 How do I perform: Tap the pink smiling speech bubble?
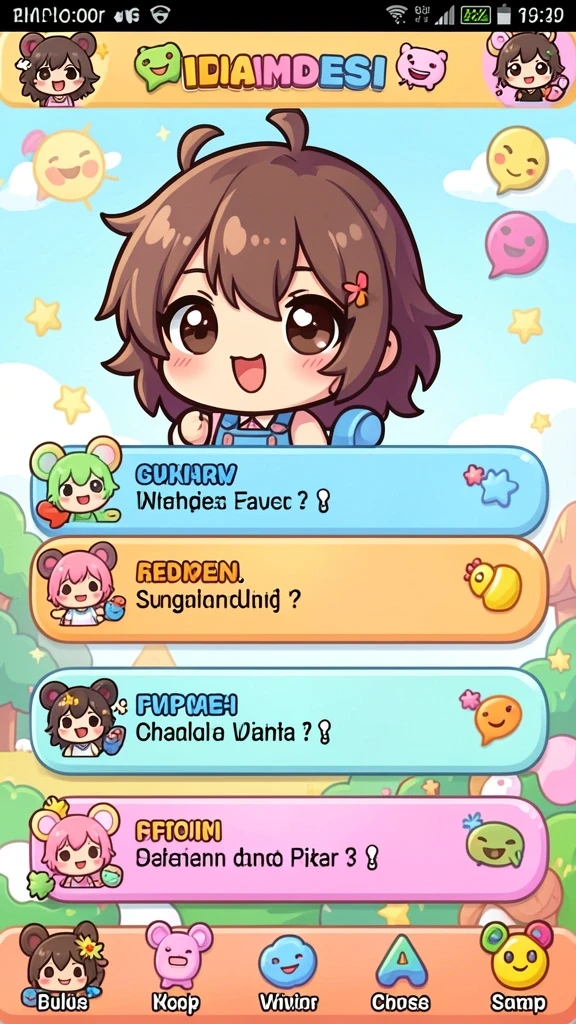(516, 244)
